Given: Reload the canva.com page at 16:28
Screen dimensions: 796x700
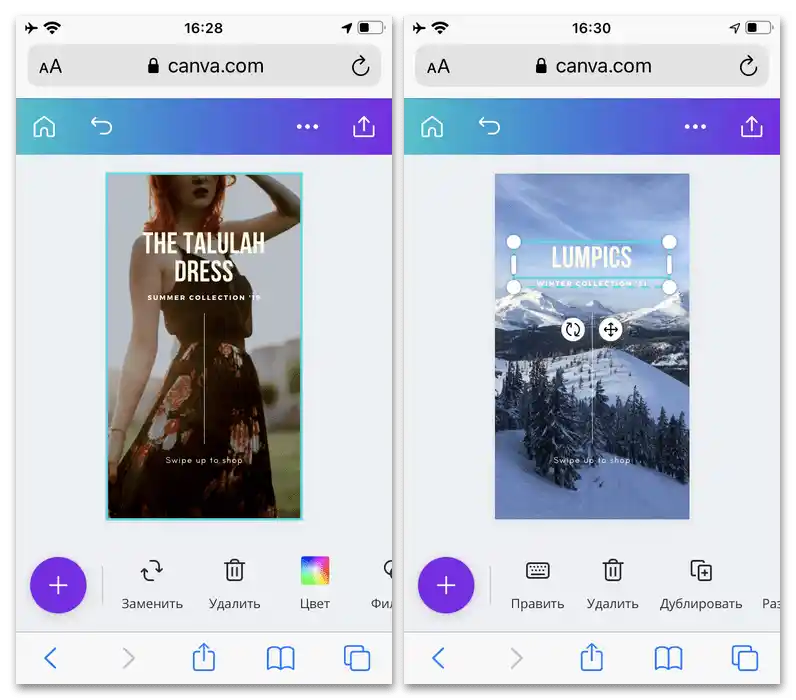Looking at the screenshot, I should pos(360,67).
